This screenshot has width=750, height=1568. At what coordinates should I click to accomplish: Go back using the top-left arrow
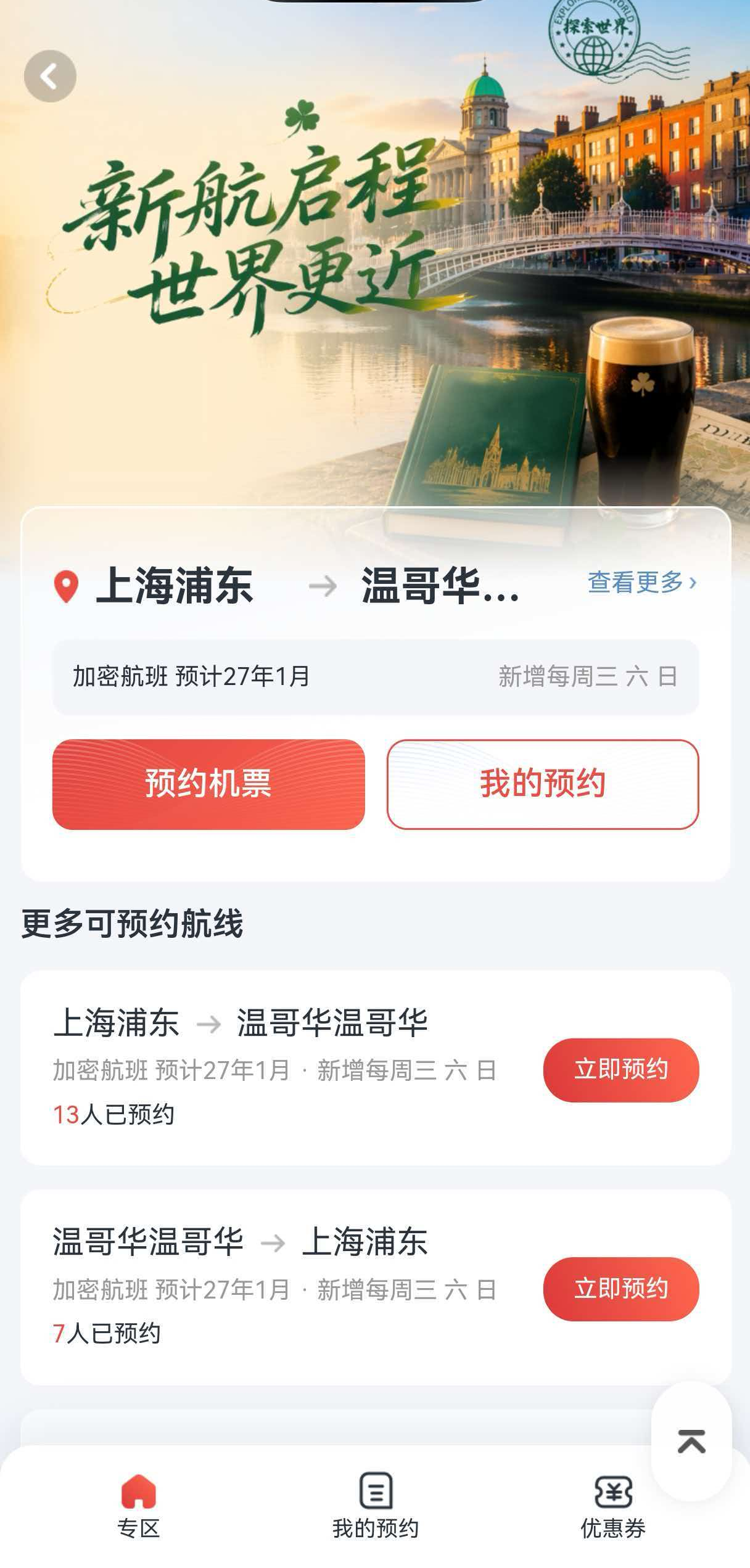click(50, 76)
